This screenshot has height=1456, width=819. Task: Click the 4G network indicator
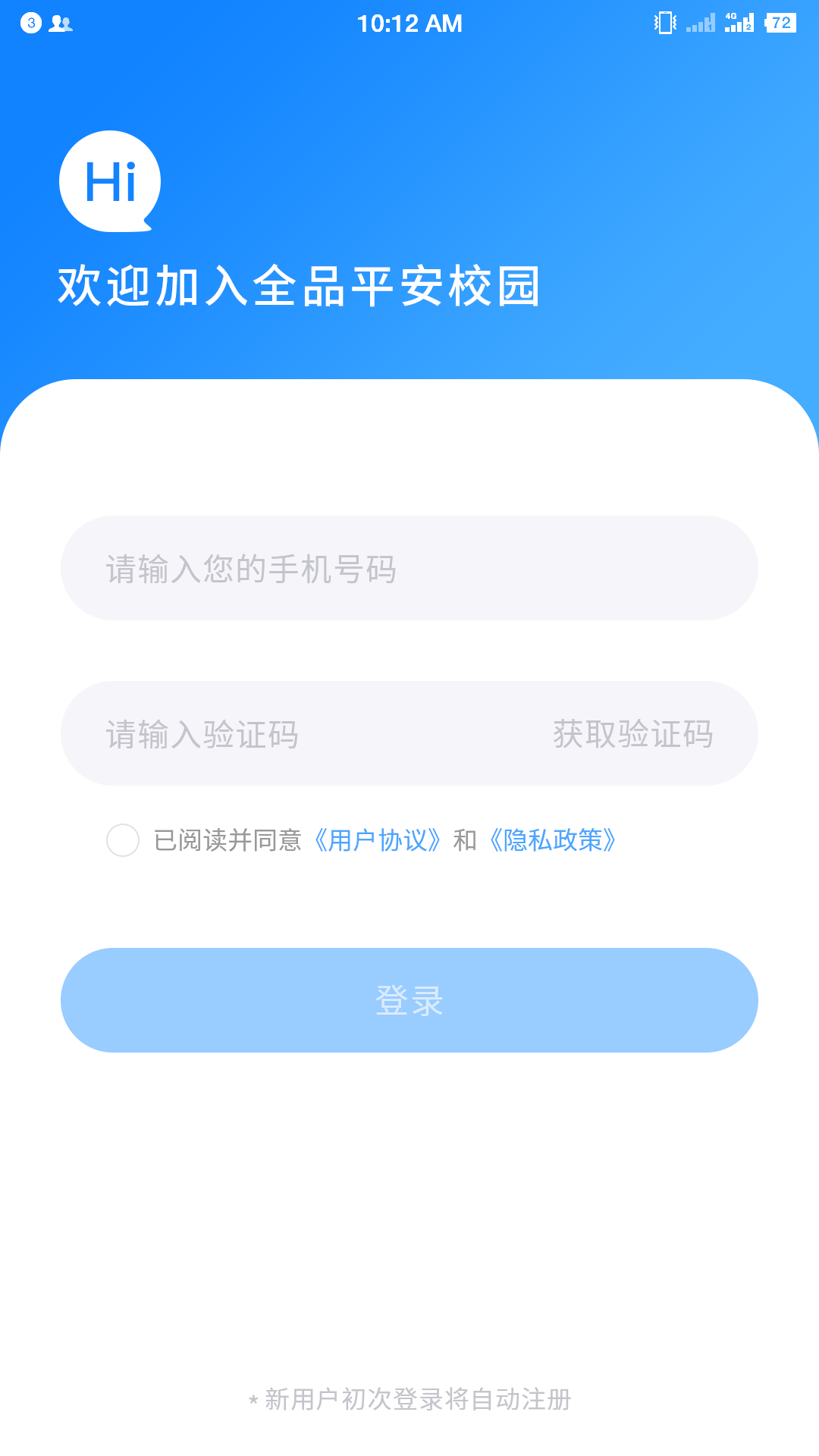(x=730, y=17)
